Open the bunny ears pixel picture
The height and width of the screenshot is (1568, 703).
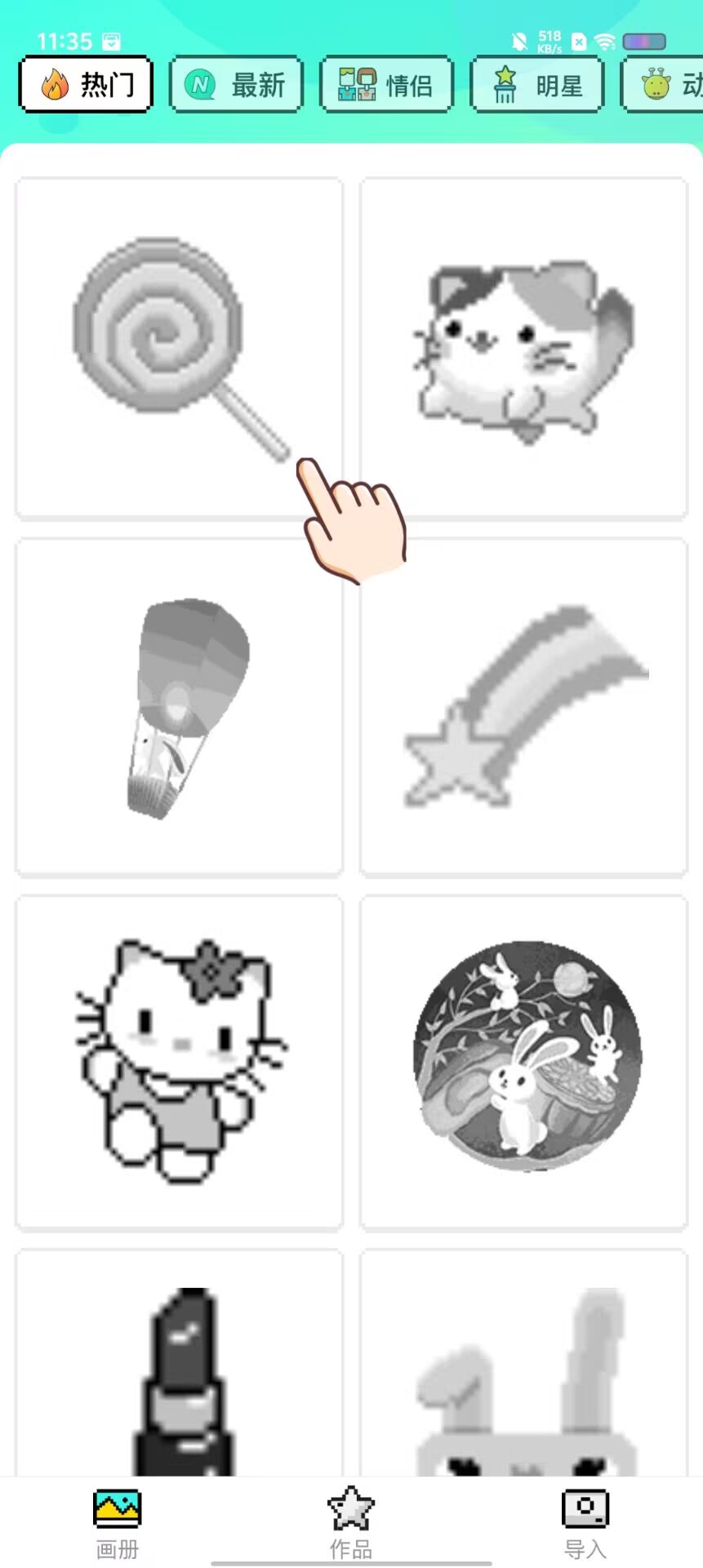524,1362
